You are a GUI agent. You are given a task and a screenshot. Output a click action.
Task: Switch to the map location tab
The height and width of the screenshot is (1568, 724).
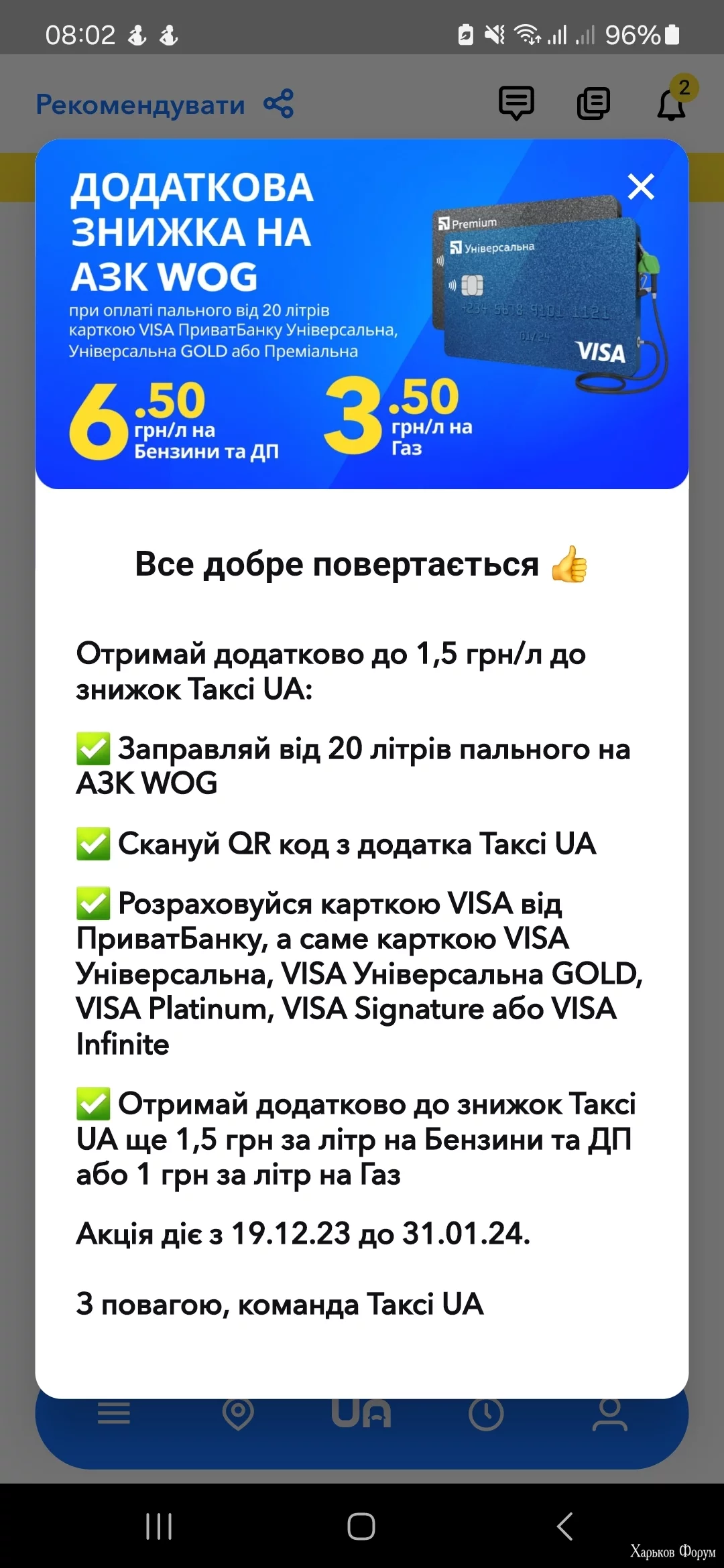(x=238, y=1415)
